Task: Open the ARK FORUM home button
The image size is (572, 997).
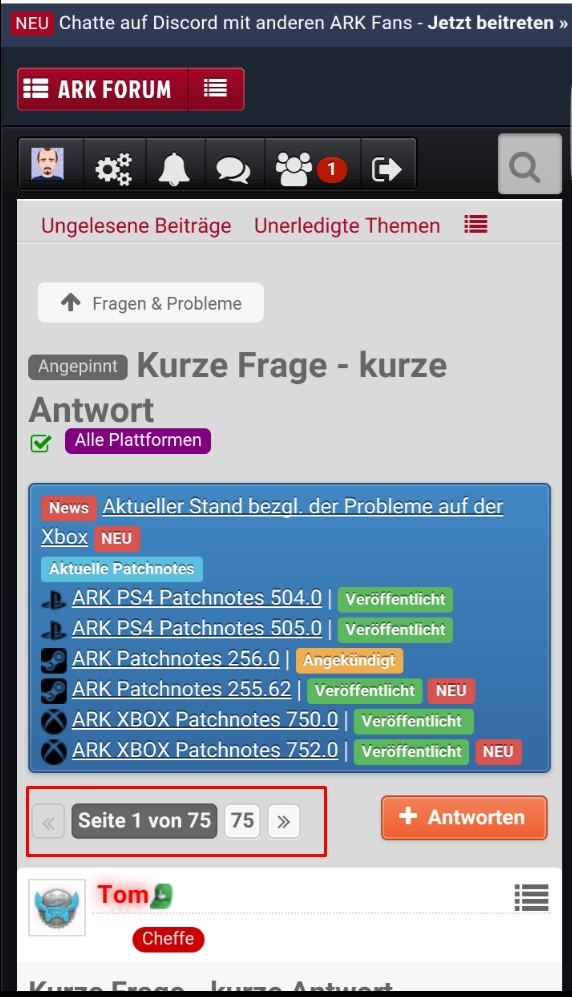Action: [103, 89]
